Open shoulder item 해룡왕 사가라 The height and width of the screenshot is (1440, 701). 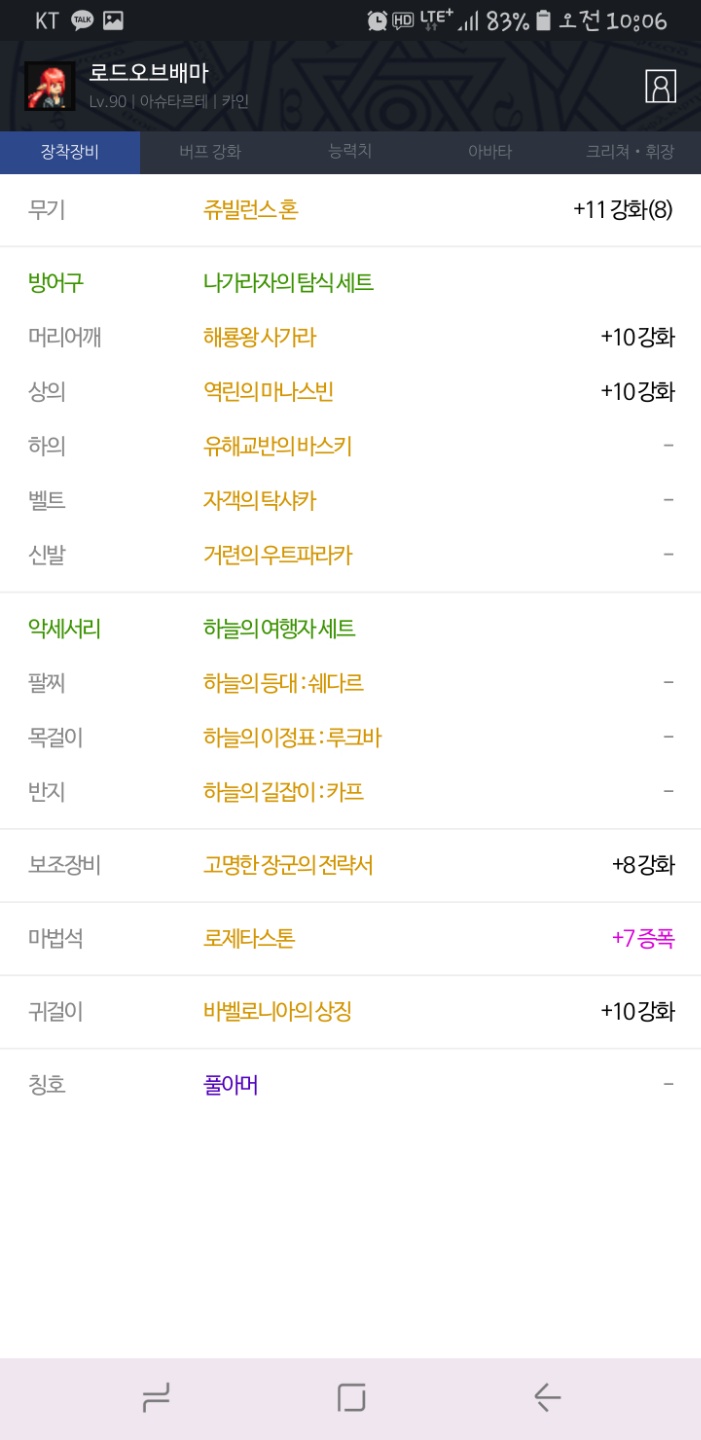pos(259,337)
